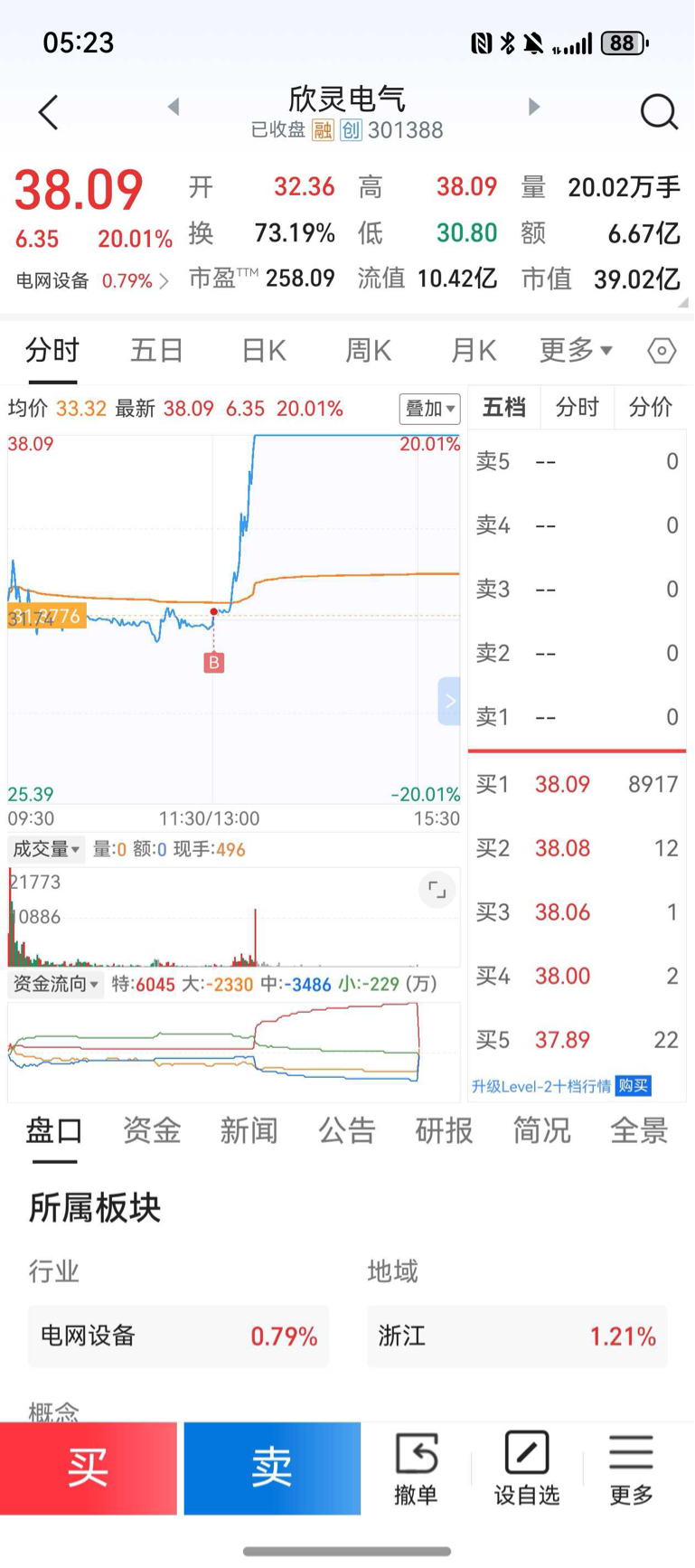Jump to the previous stock arrow
695x1568 pixels.
[x=174, y=107]
